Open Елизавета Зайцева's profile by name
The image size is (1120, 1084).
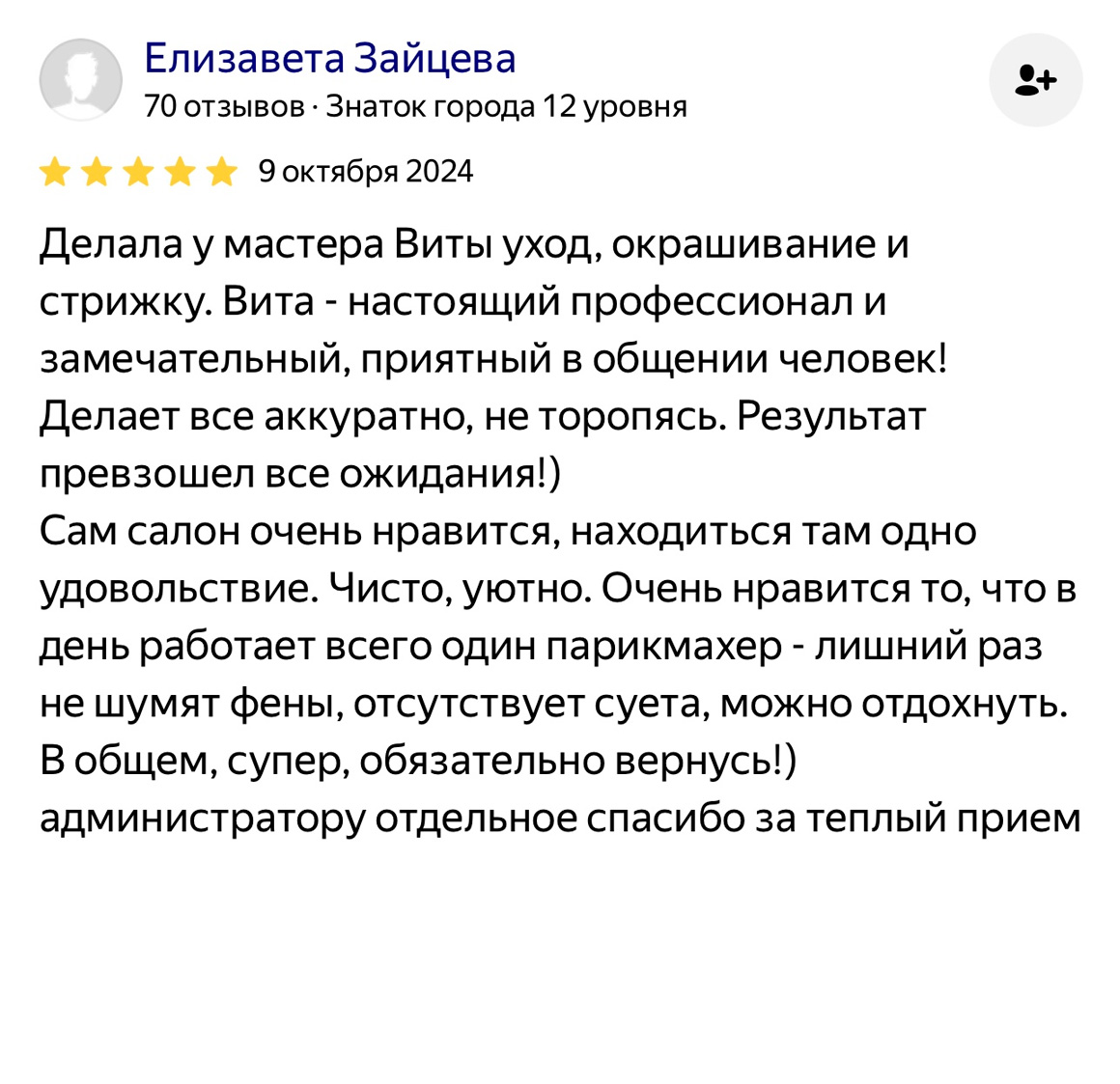(x=329, y=59)
